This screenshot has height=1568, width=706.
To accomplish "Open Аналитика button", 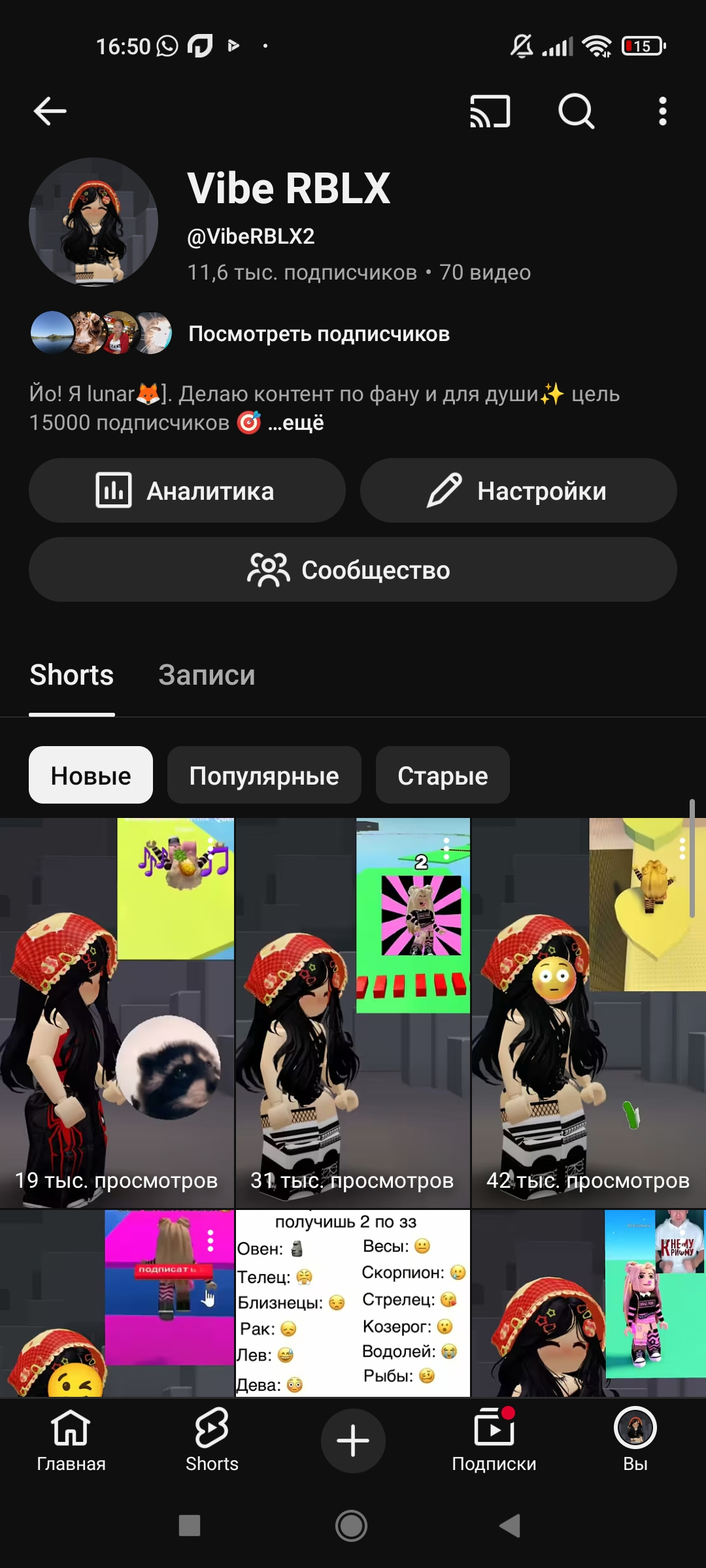I will coord(187,491).
